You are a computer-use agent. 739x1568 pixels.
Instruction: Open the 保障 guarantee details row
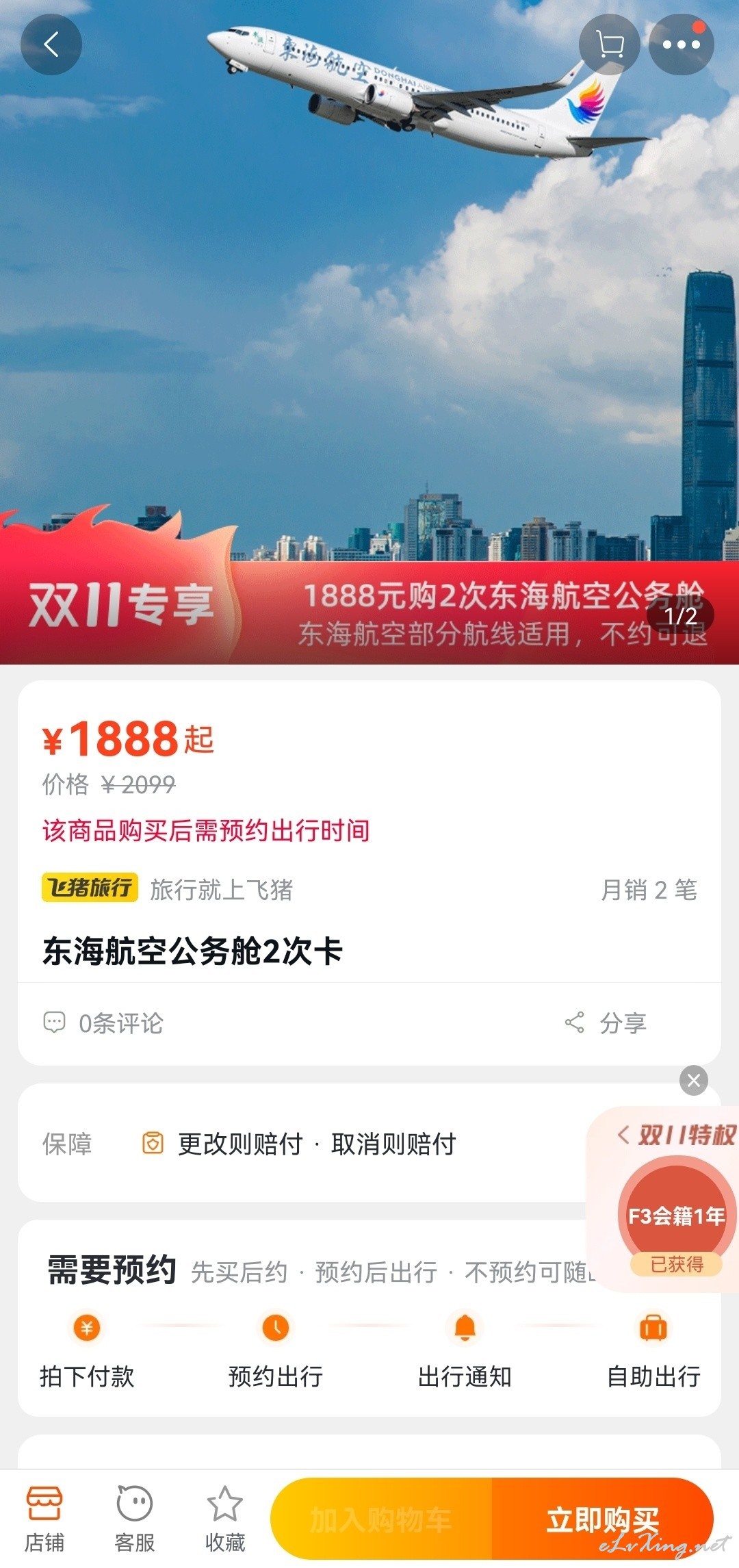(x=301, y=1143)
